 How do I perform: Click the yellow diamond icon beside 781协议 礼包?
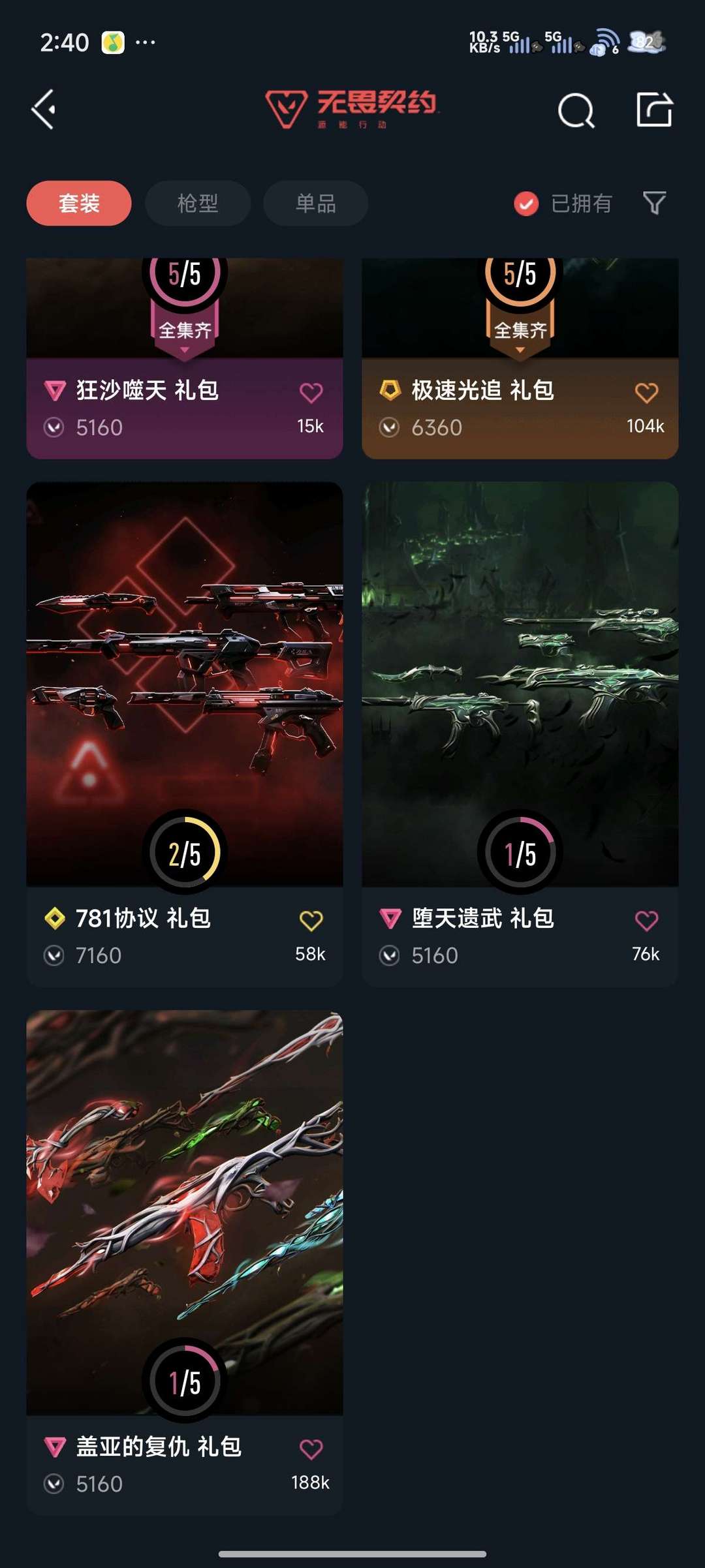pos(57,917)
